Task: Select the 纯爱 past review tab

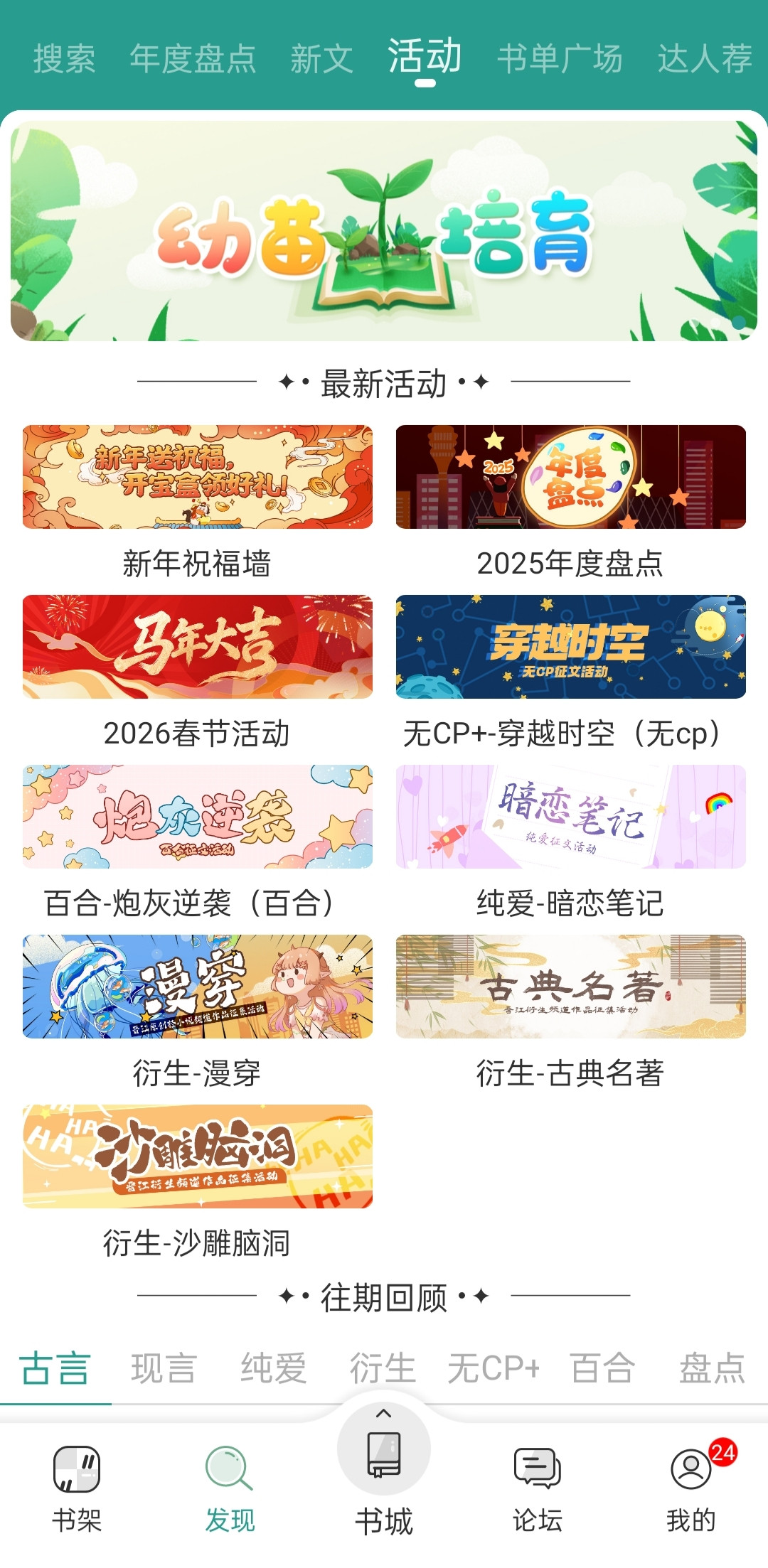Action: (273, 1368)
